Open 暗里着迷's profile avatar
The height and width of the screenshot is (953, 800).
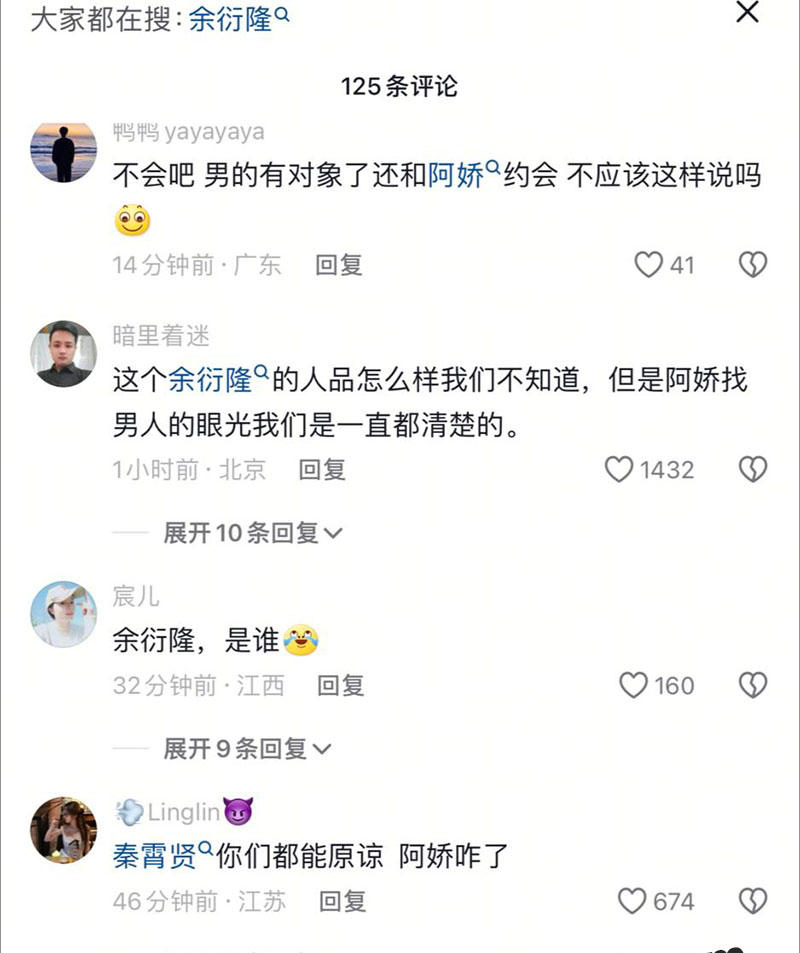tap(64, 354)
